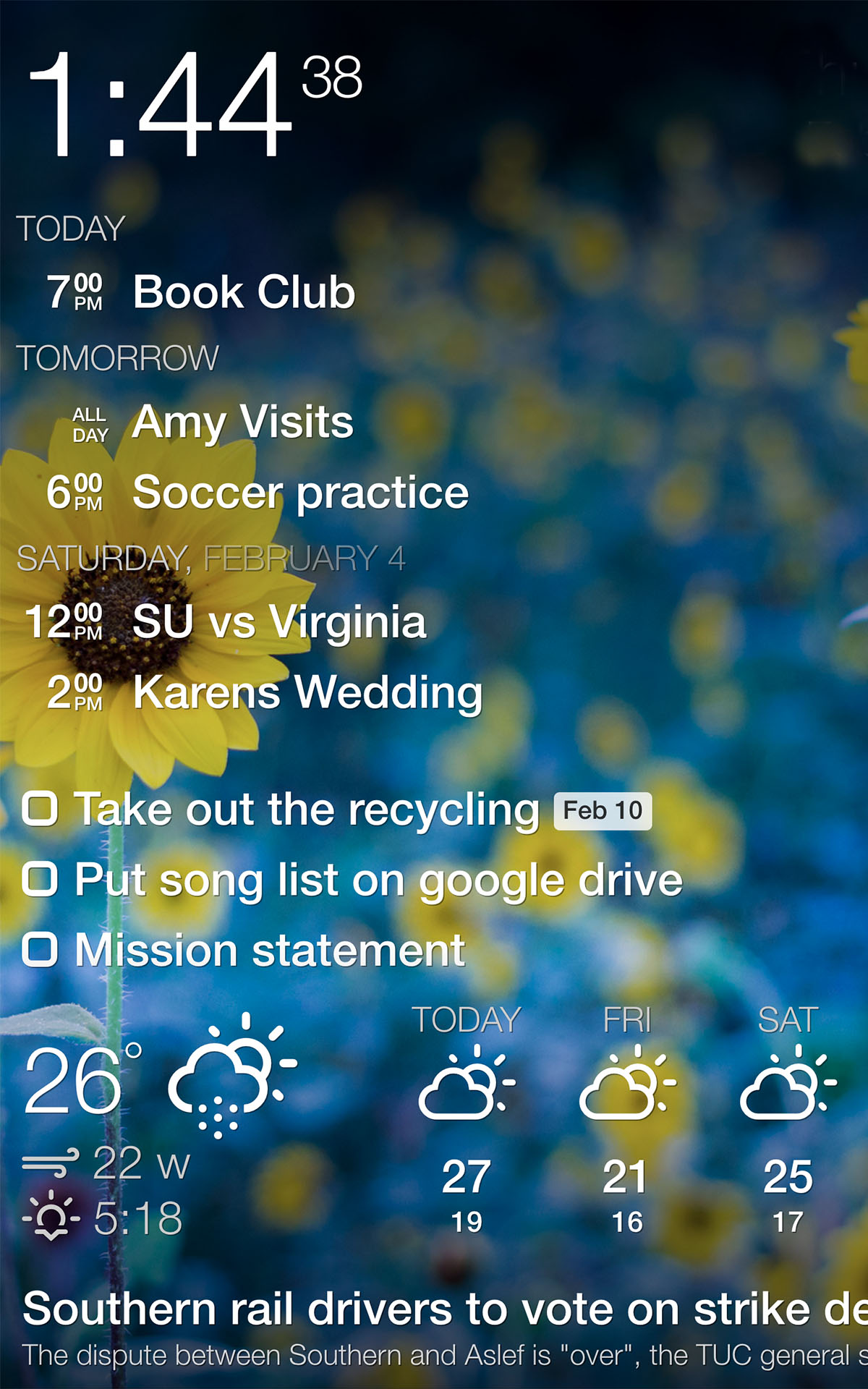Check off Take out the recycling
The height and width of the screenshot is (1389, 868).
40,809
